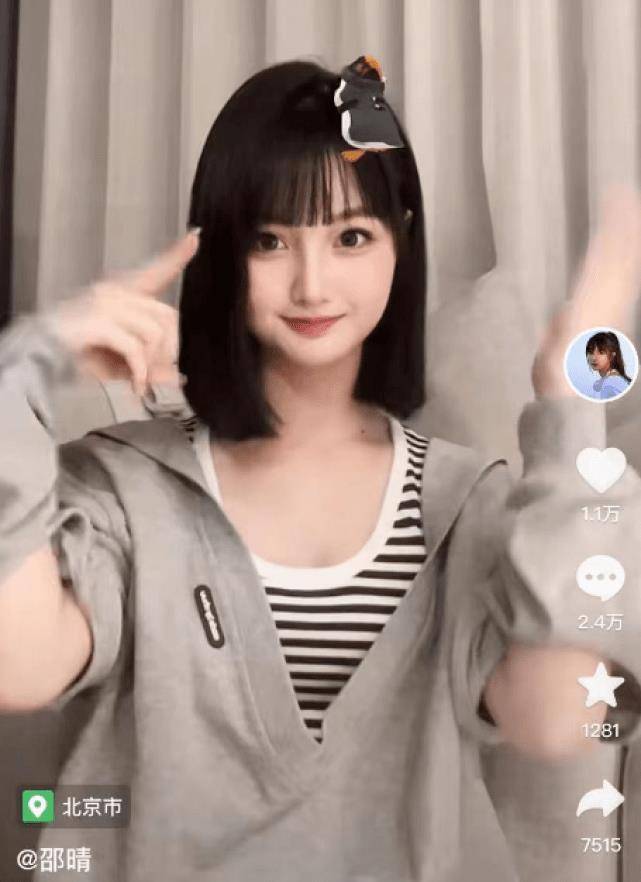Open the comments on this video
This screenshot has width=641, height=882.
pyautogui.click(x=601, y=578)
